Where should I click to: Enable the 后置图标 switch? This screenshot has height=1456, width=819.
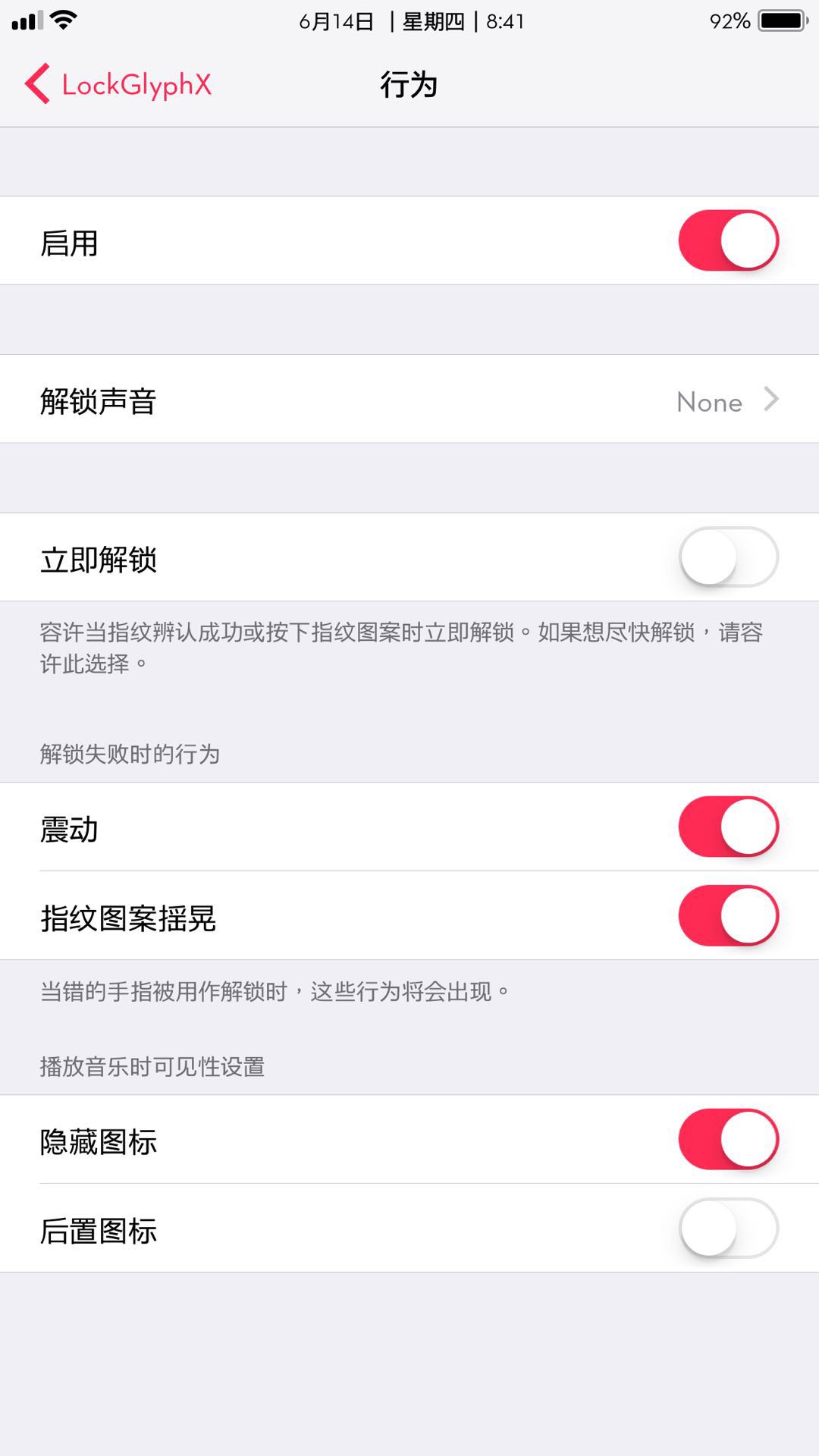click(x=728, y=1229)
